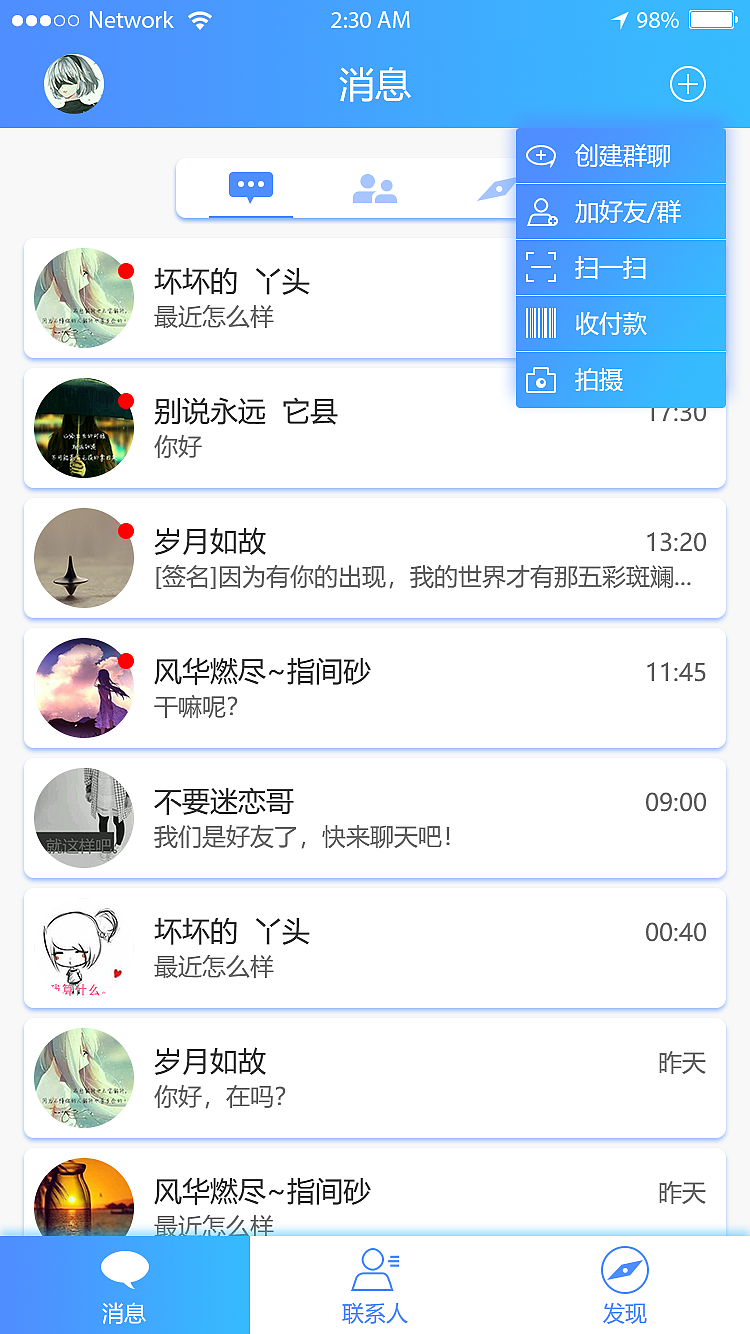The width and height of the screenshot is (750, 1334).
Task: Tap the 消息 chat bubble icon in bottom bar
Action: [124, 1268]
